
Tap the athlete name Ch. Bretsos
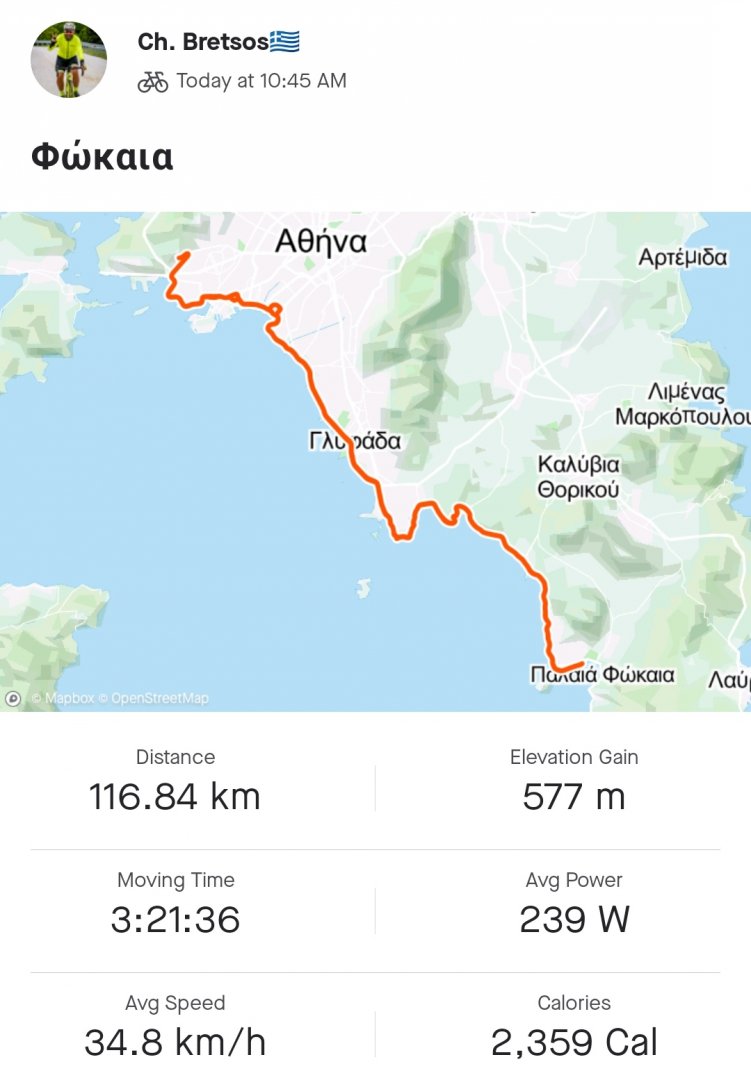pos(203,42)
